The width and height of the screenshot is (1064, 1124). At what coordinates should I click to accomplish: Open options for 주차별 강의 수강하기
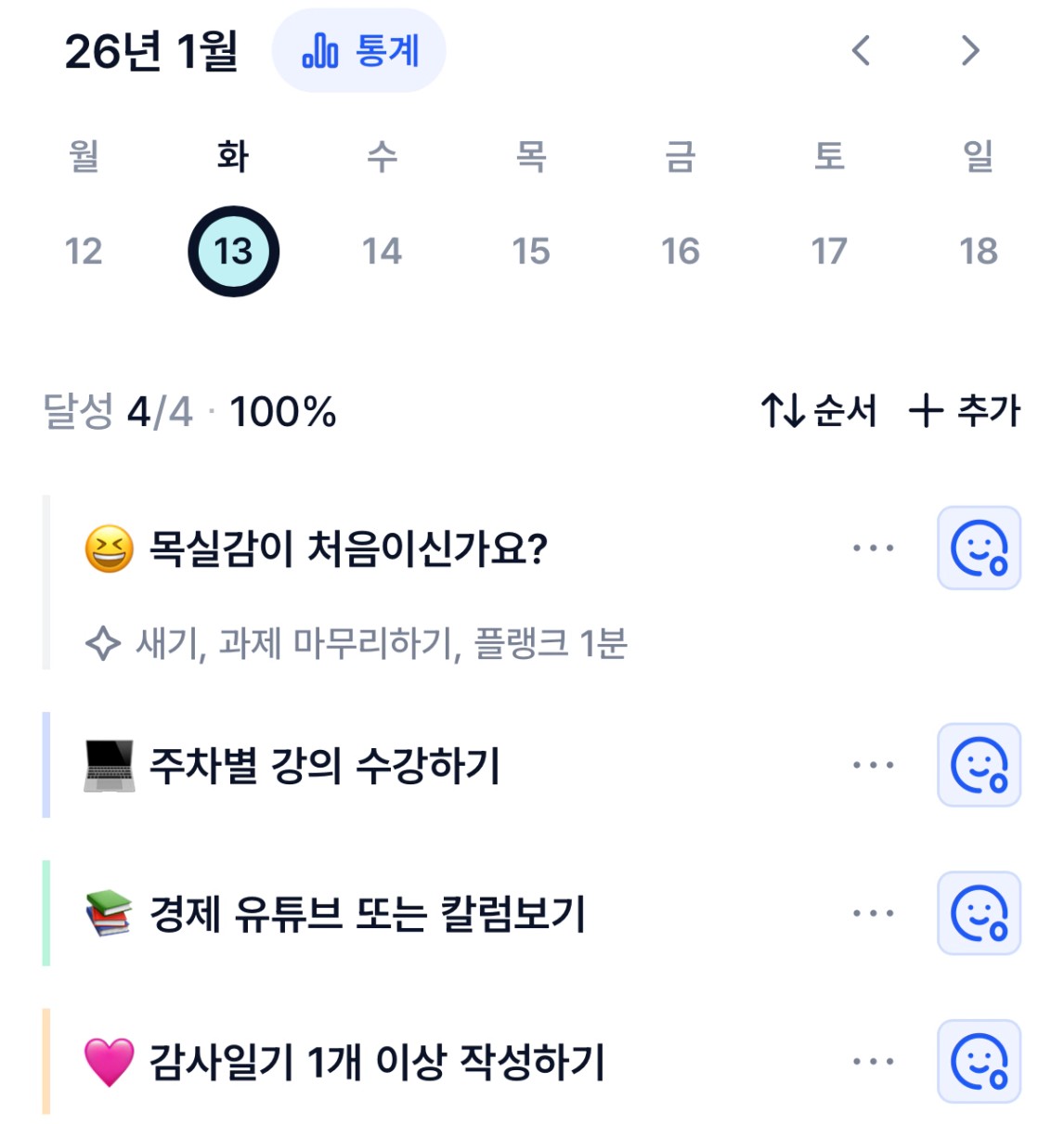tap(873, 766)
